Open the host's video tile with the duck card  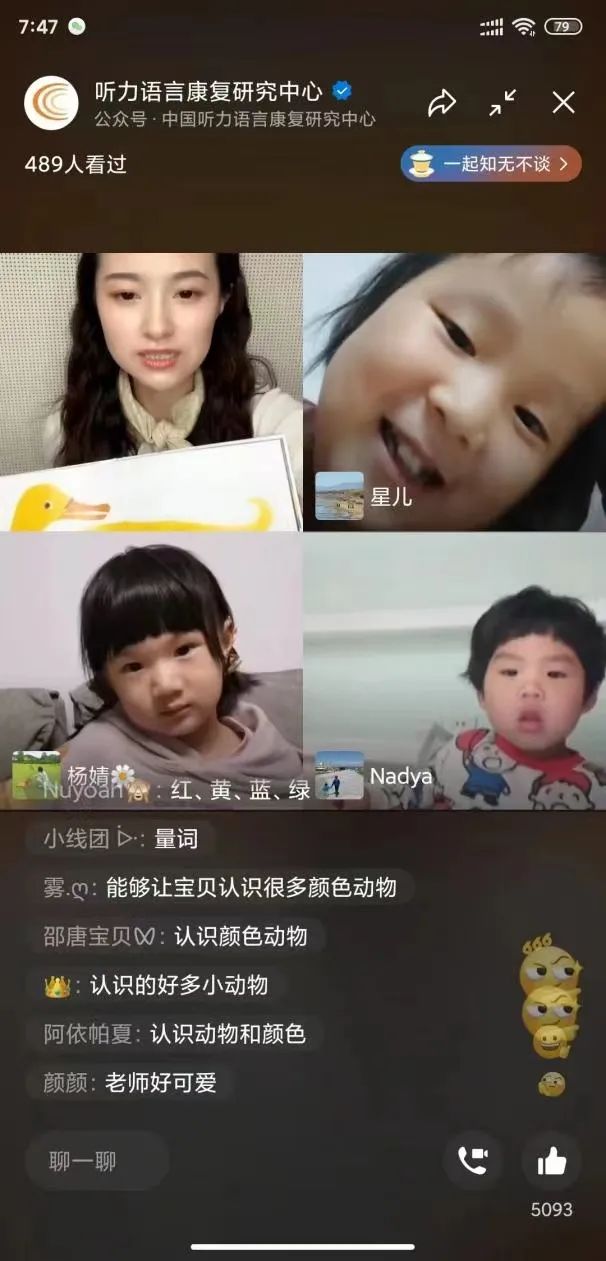coord(151,391)
